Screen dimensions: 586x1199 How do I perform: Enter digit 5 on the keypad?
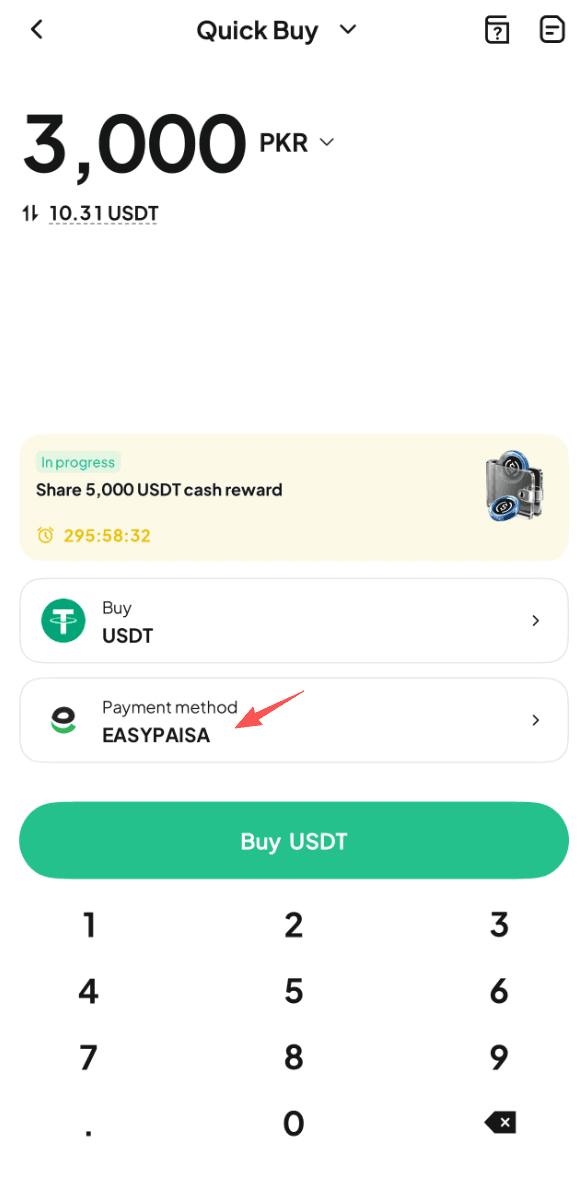pyautogui.click(x=294, y=992)
